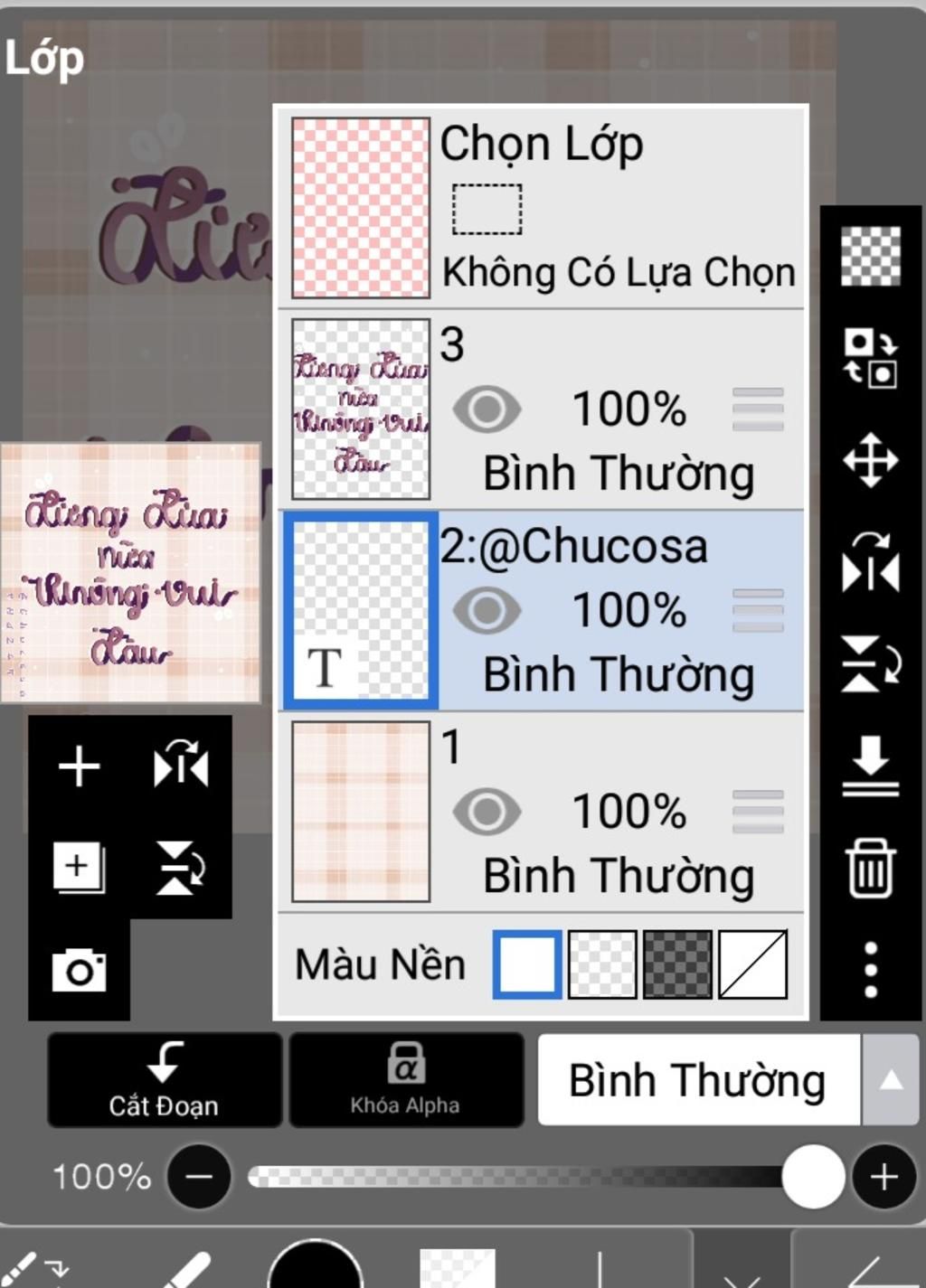The image size is (926, 1288).
Task: Increase opacity with the plus button
Action: pos(883,1176)
